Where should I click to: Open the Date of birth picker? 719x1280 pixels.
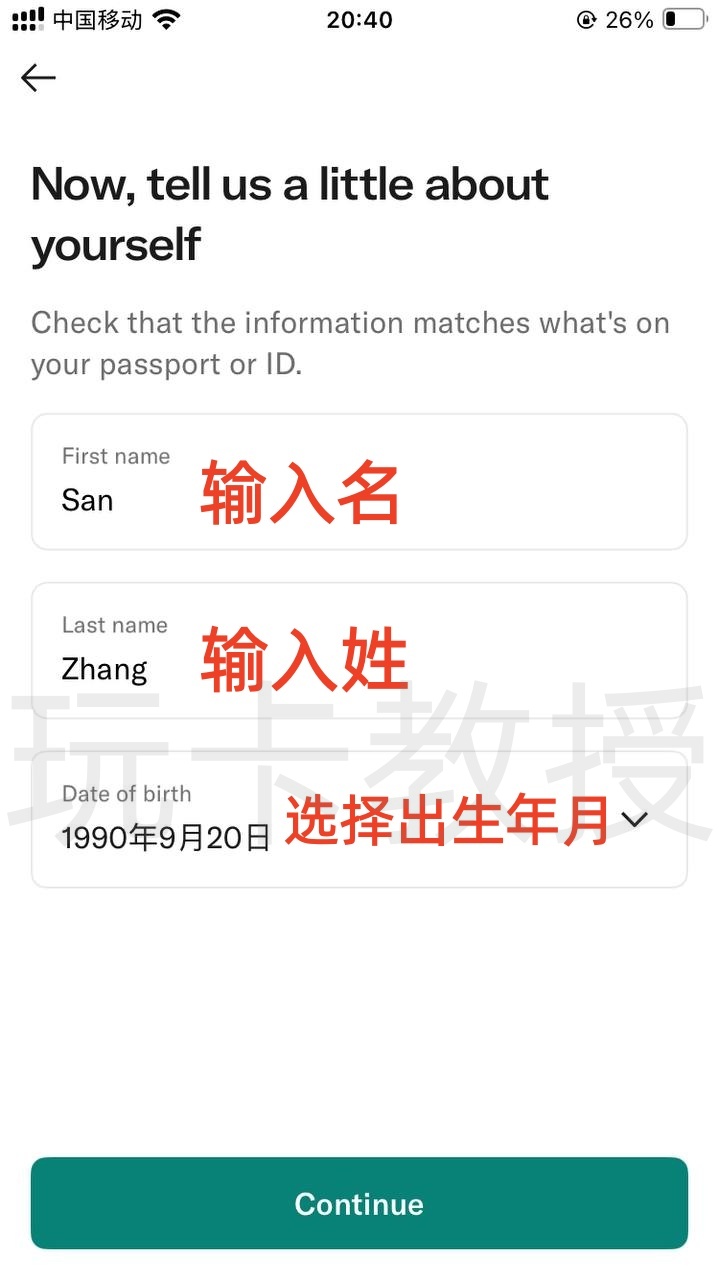click(358, 820)
